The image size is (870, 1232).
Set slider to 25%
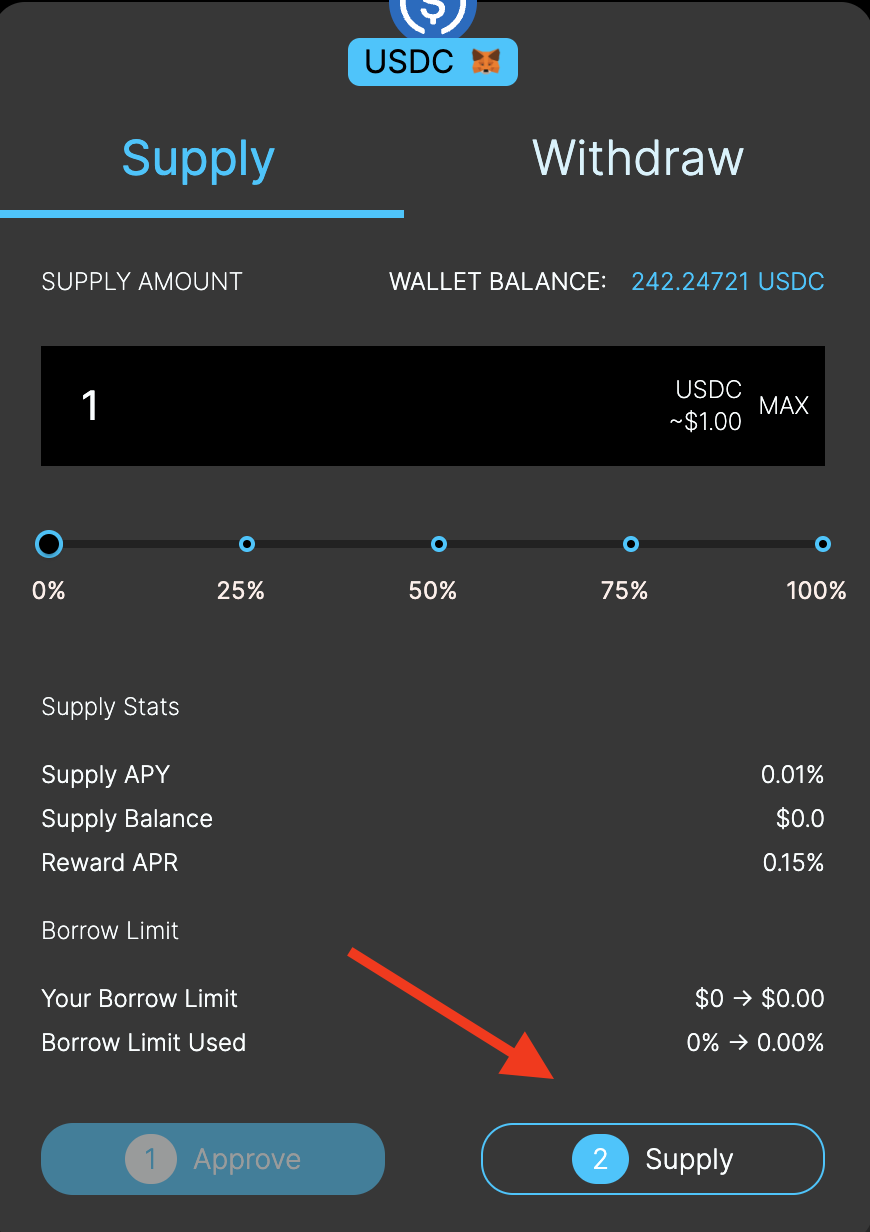(x=247, y=544)
